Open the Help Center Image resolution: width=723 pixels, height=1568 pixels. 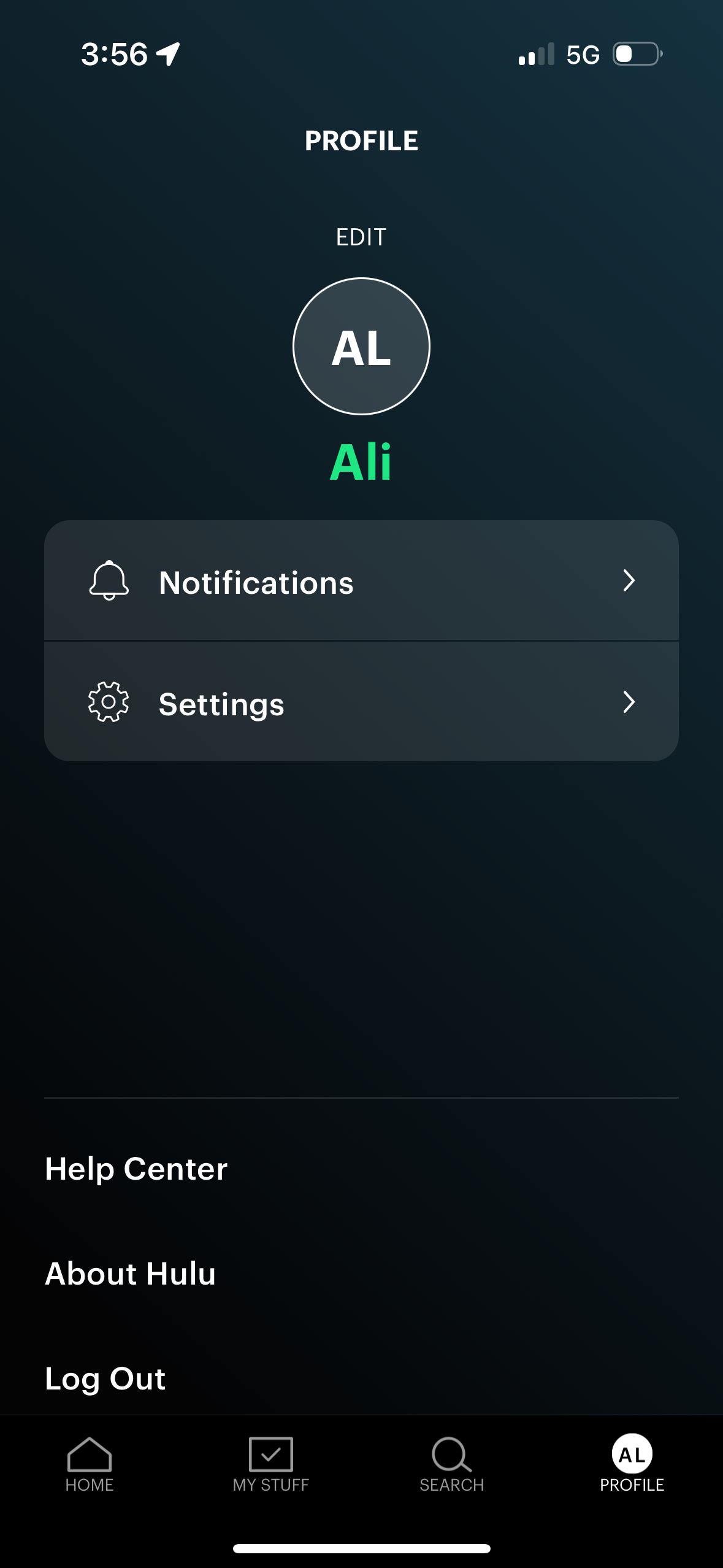point(136,1168)
